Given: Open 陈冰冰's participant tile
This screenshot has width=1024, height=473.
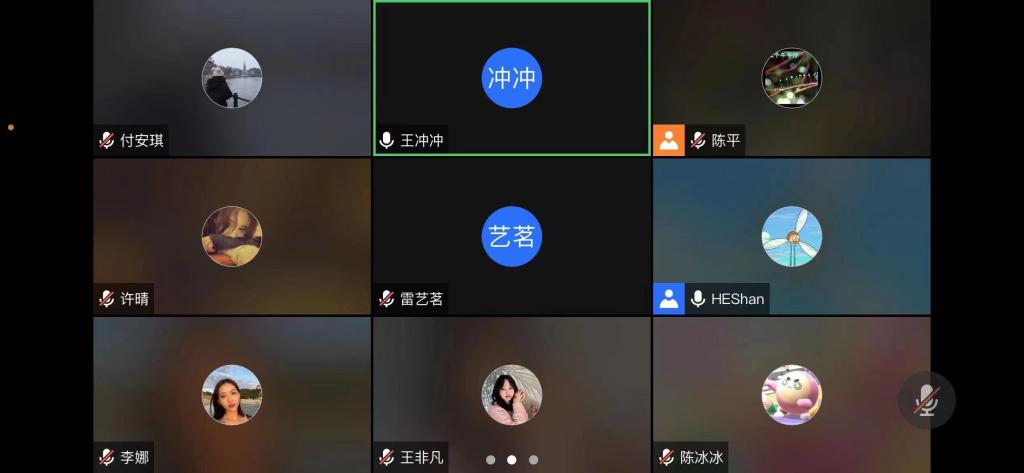Looking at the screenshot, I should tap(791, 394).
